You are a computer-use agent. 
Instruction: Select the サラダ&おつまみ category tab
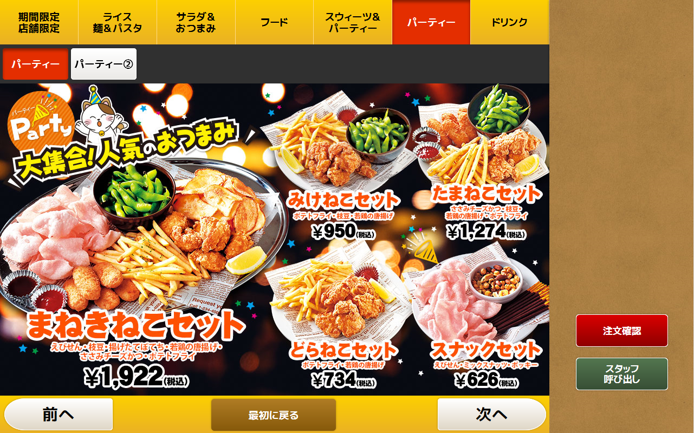coord(196,22)
